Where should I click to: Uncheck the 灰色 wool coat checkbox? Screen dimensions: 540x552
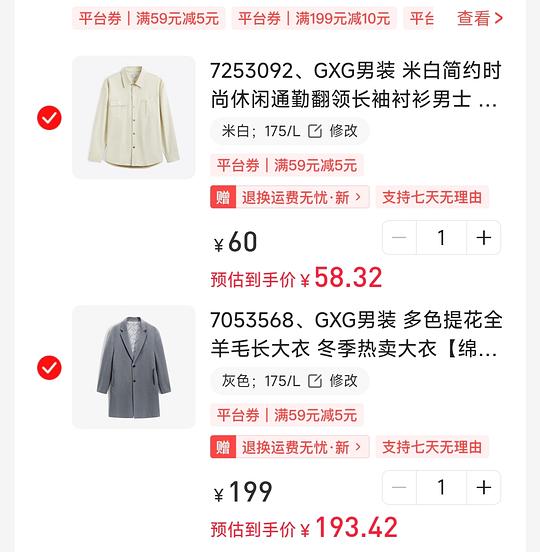point(49,368)
